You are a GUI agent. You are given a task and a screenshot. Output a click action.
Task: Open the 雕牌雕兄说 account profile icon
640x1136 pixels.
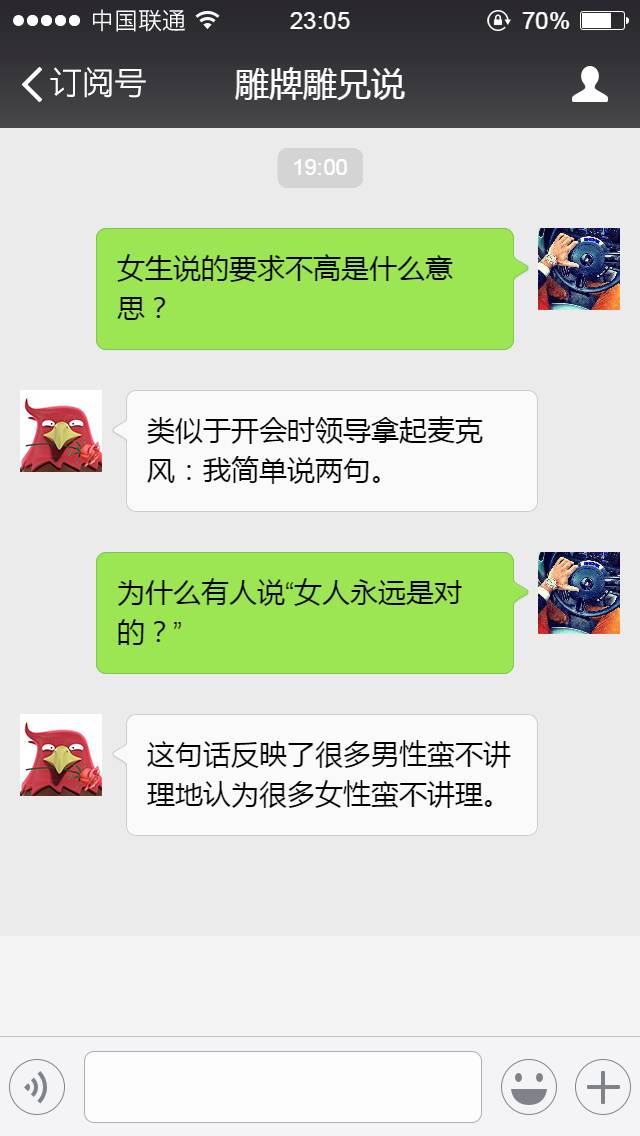click(x=589, y=84)
